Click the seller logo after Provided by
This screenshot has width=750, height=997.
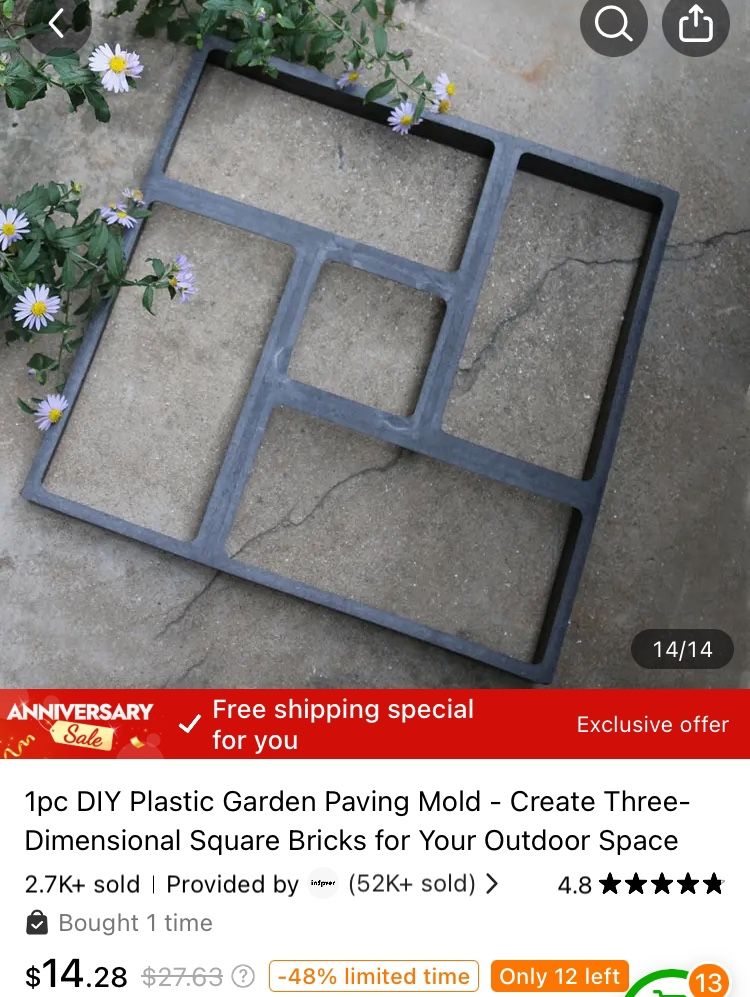coord(322,885)
